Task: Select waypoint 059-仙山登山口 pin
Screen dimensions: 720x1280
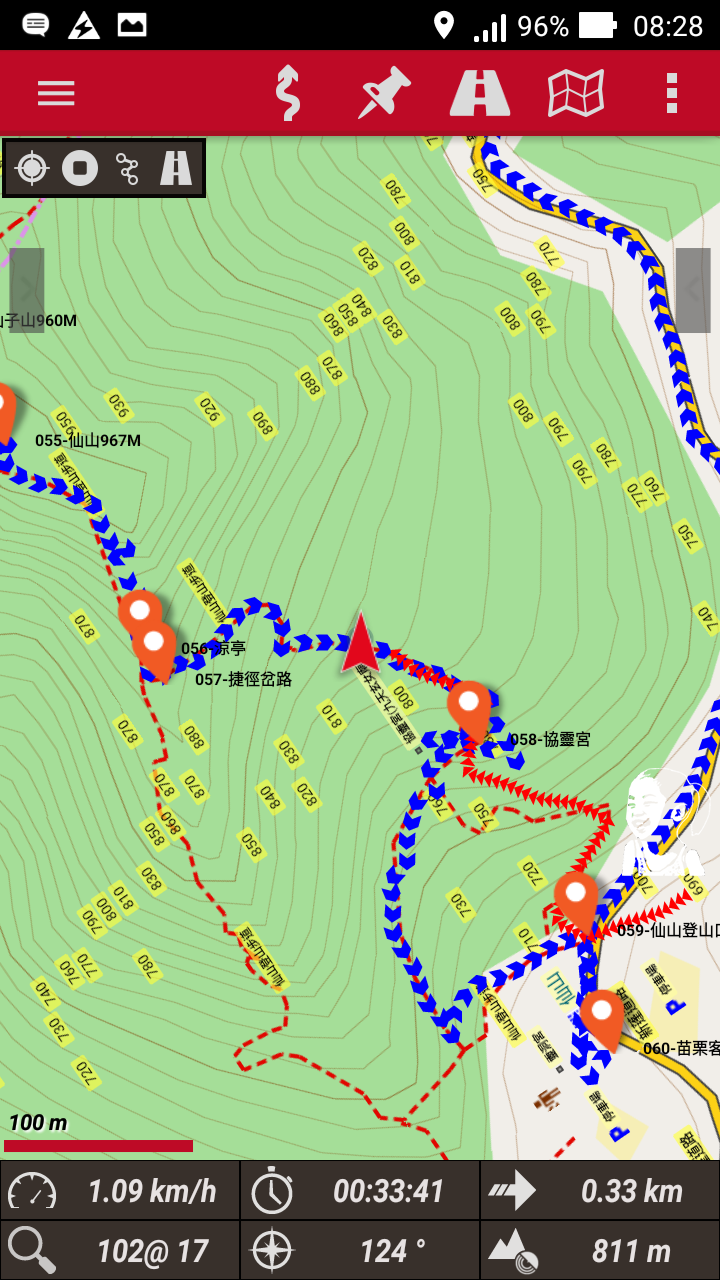Action: coord(576,898)
